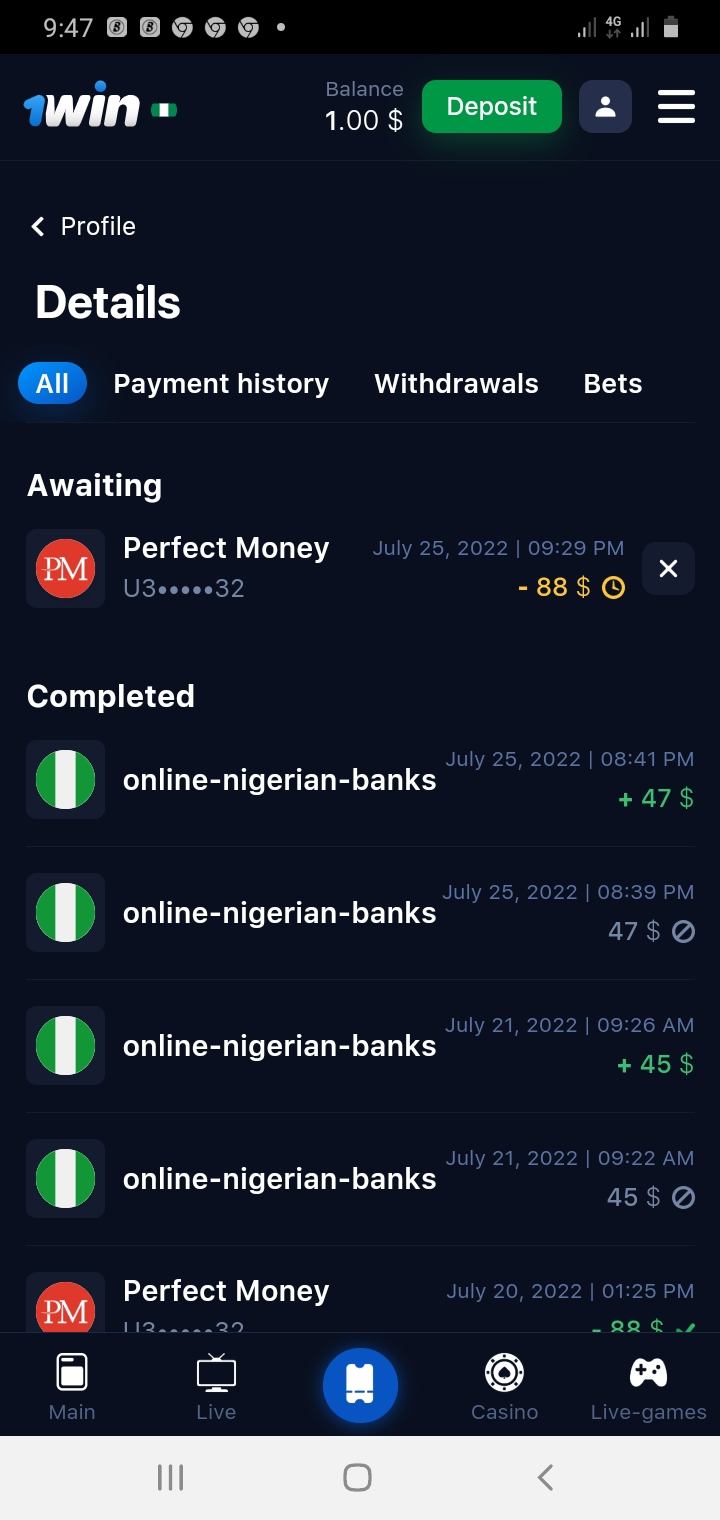Tap the 1win logo

[x=82, y=106]
